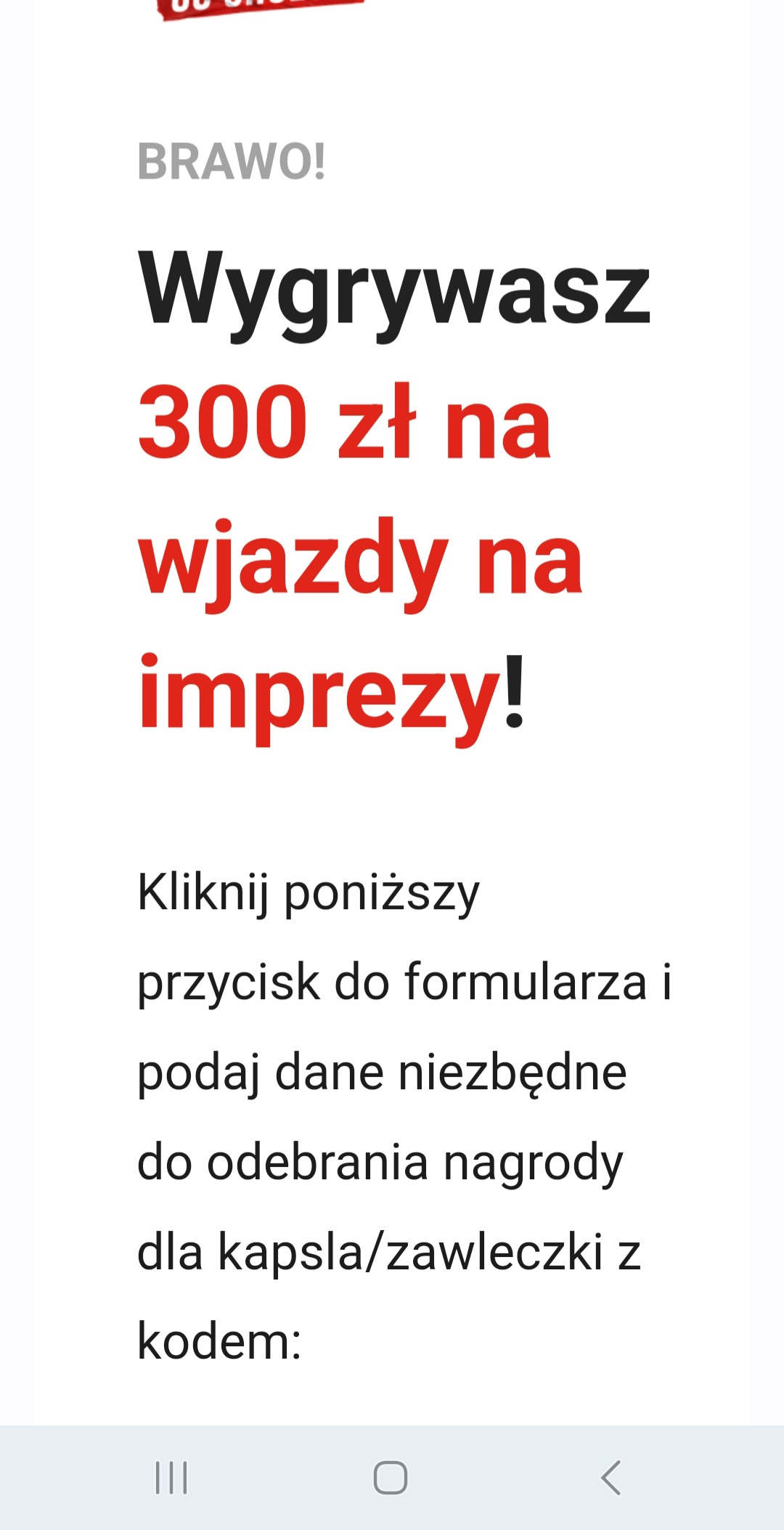Open the recent apps overview
Screen dimensions: 784x1530
pyautogui.click(x=172, y=1478)
